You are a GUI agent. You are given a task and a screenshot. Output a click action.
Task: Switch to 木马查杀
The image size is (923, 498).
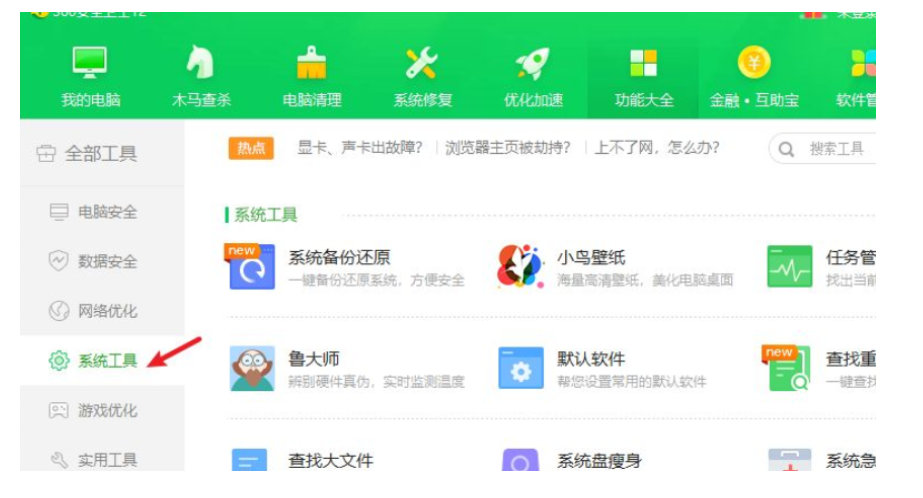click(x=201, y=77)
